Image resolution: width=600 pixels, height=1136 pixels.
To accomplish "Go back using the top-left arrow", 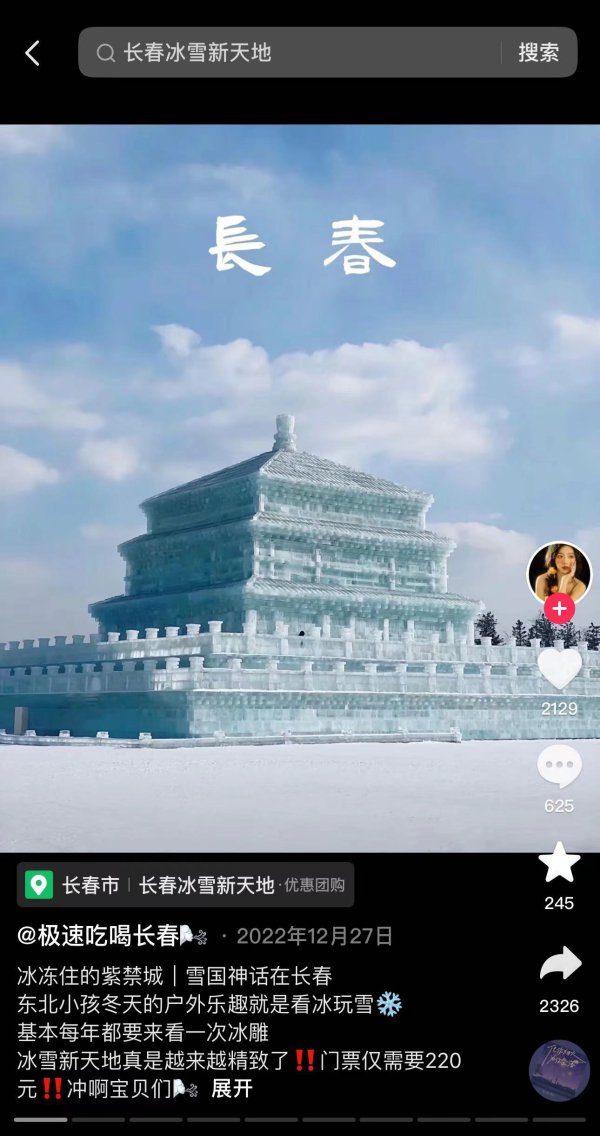I will [x=32, y=53].
